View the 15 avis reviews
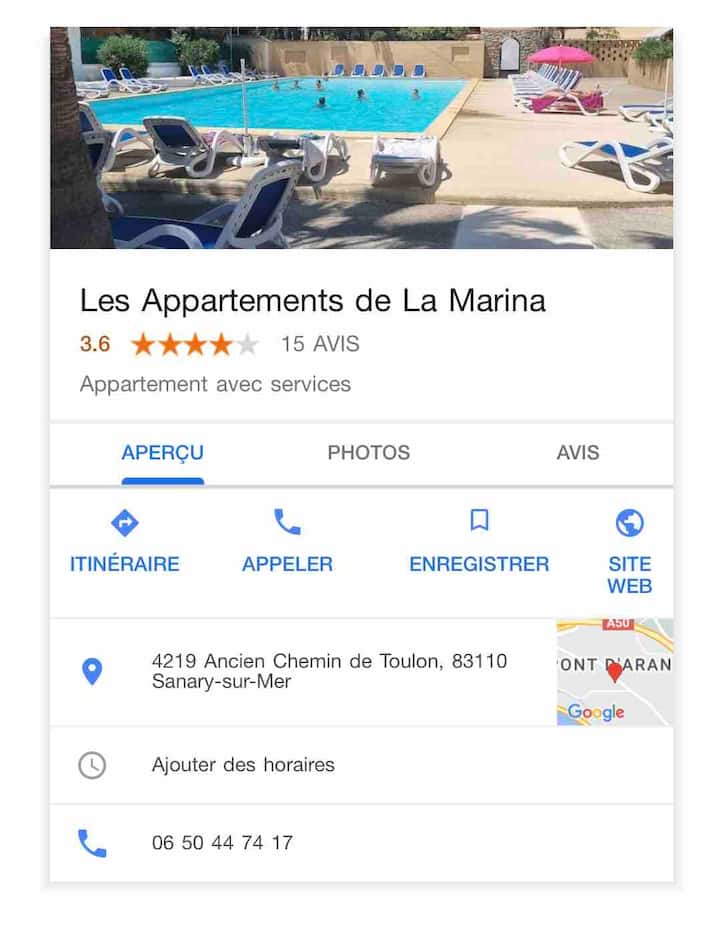The image size is (720, 931). tap(320, 345)
